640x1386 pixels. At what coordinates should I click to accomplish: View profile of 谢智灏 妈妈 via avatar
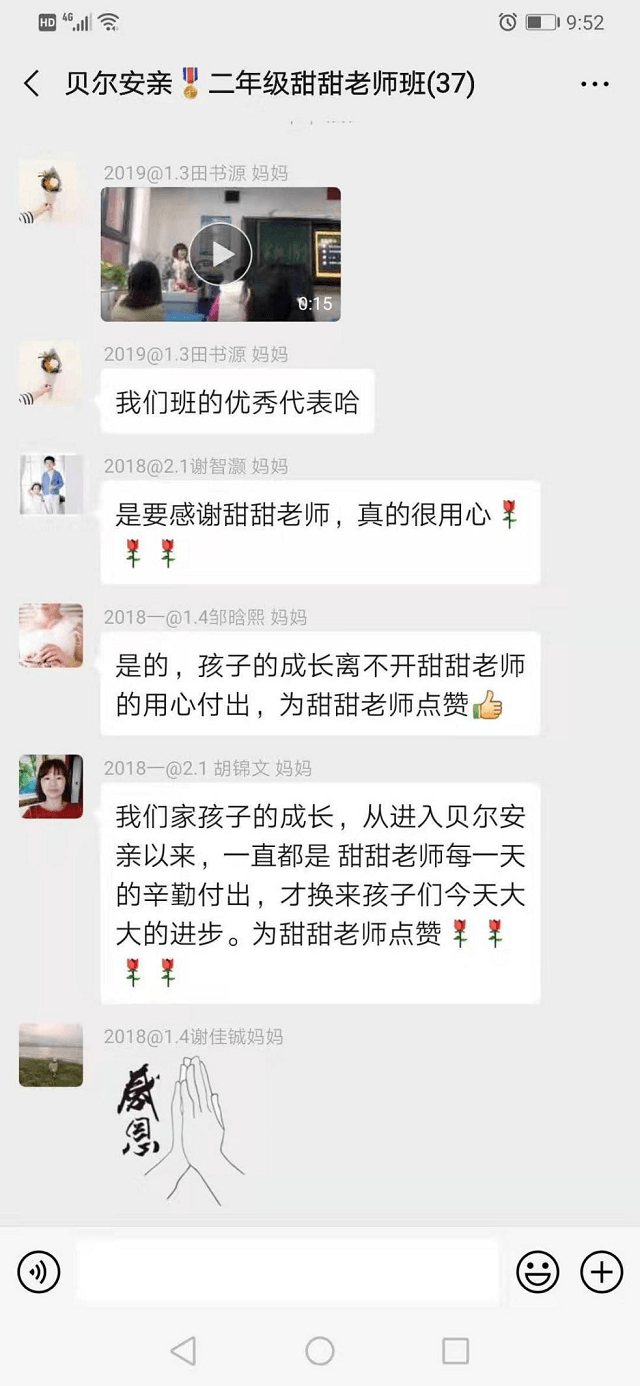coord(51,486)
